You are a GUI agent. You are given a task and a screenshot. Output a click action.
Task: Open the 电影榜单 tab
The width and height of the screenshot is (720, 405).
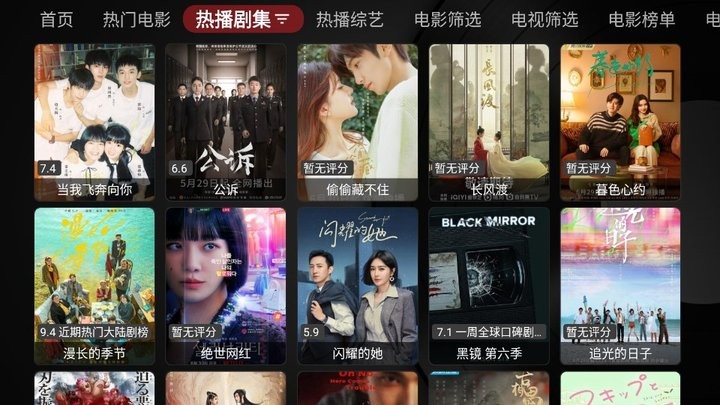641,19
